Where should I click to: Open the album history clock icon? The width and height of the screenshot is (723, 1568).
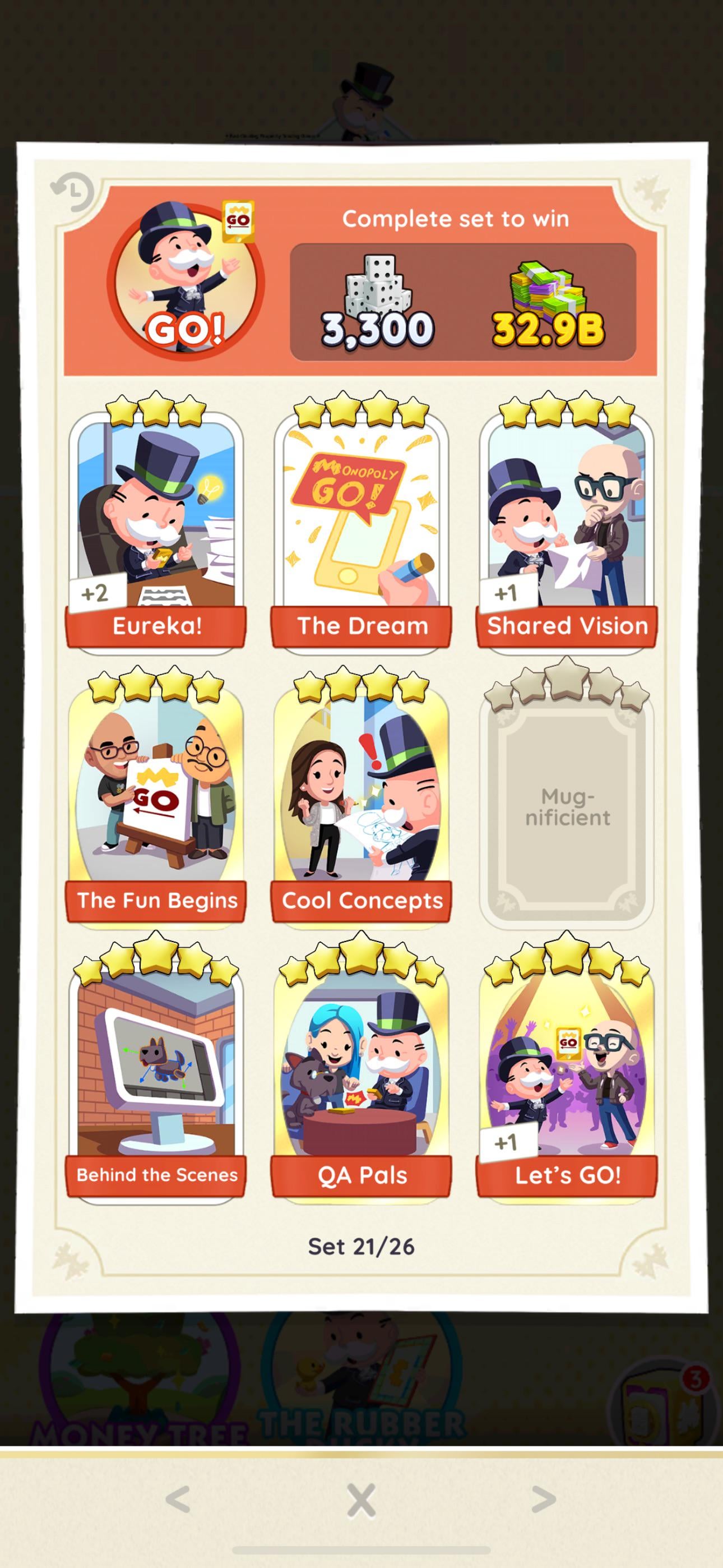point(72,192)
